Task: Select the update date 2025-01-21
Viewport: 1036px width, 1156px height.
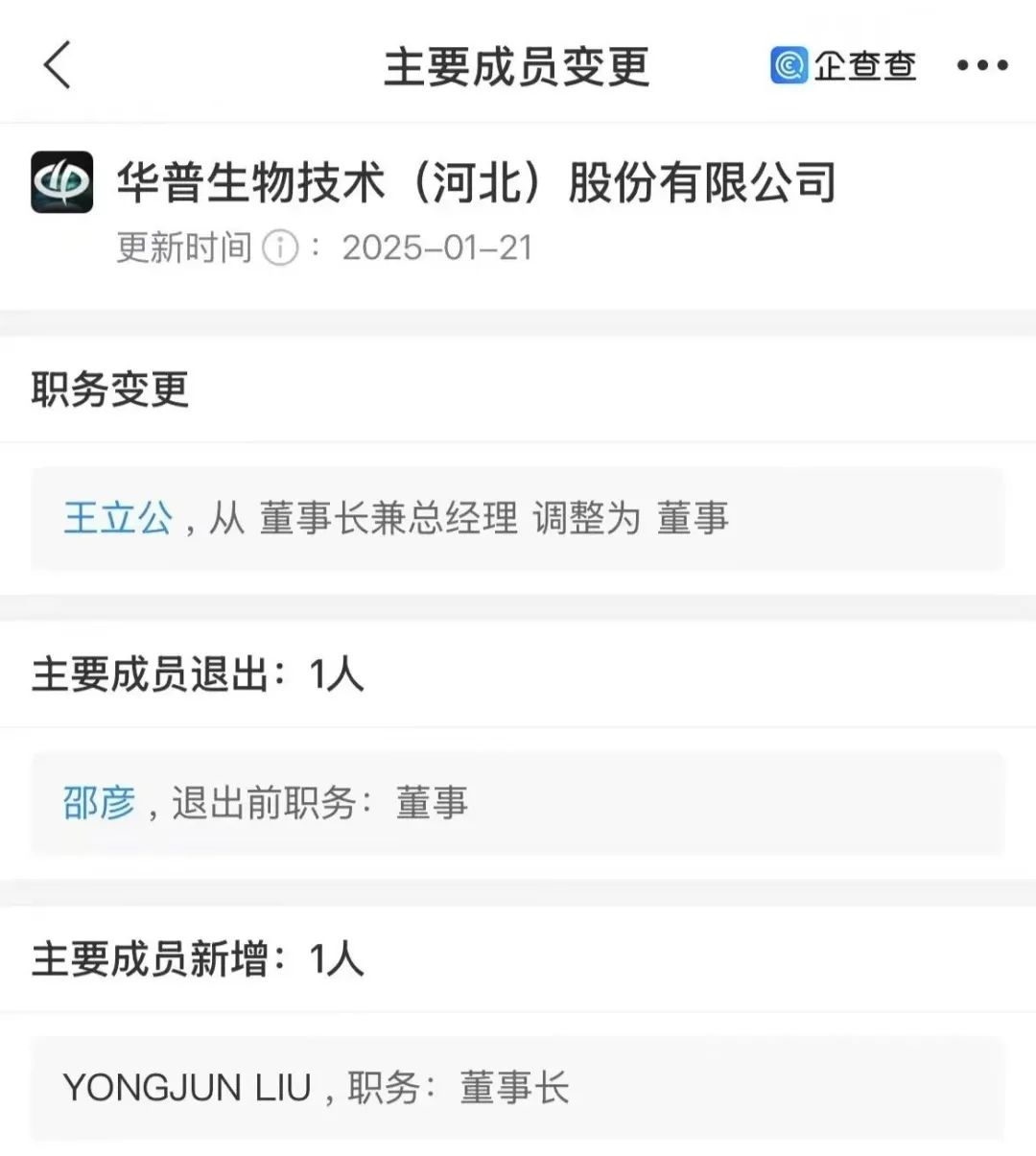Action: 438,248
